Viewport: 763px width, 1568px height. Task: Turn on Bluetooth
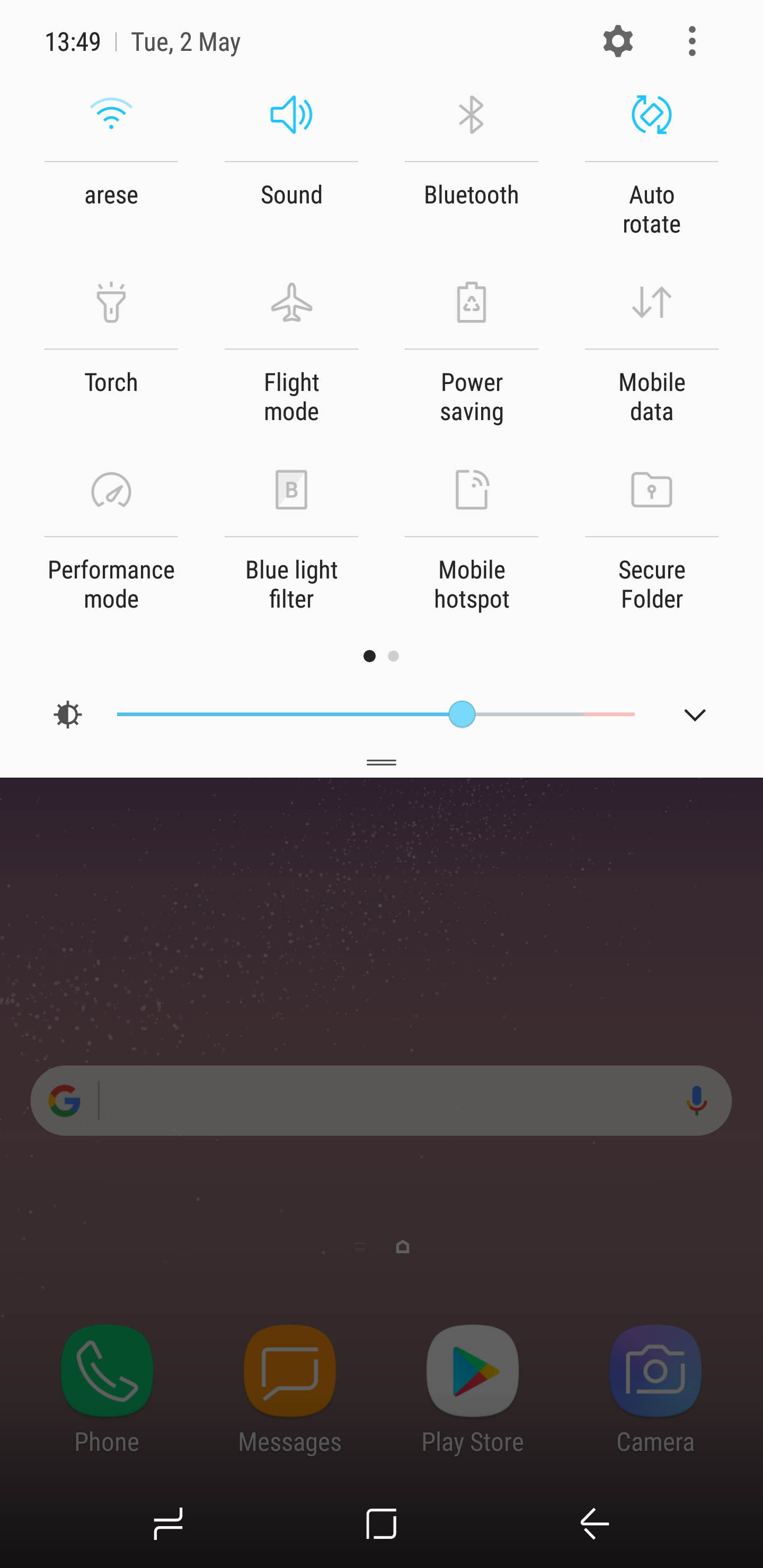(472, 114)
